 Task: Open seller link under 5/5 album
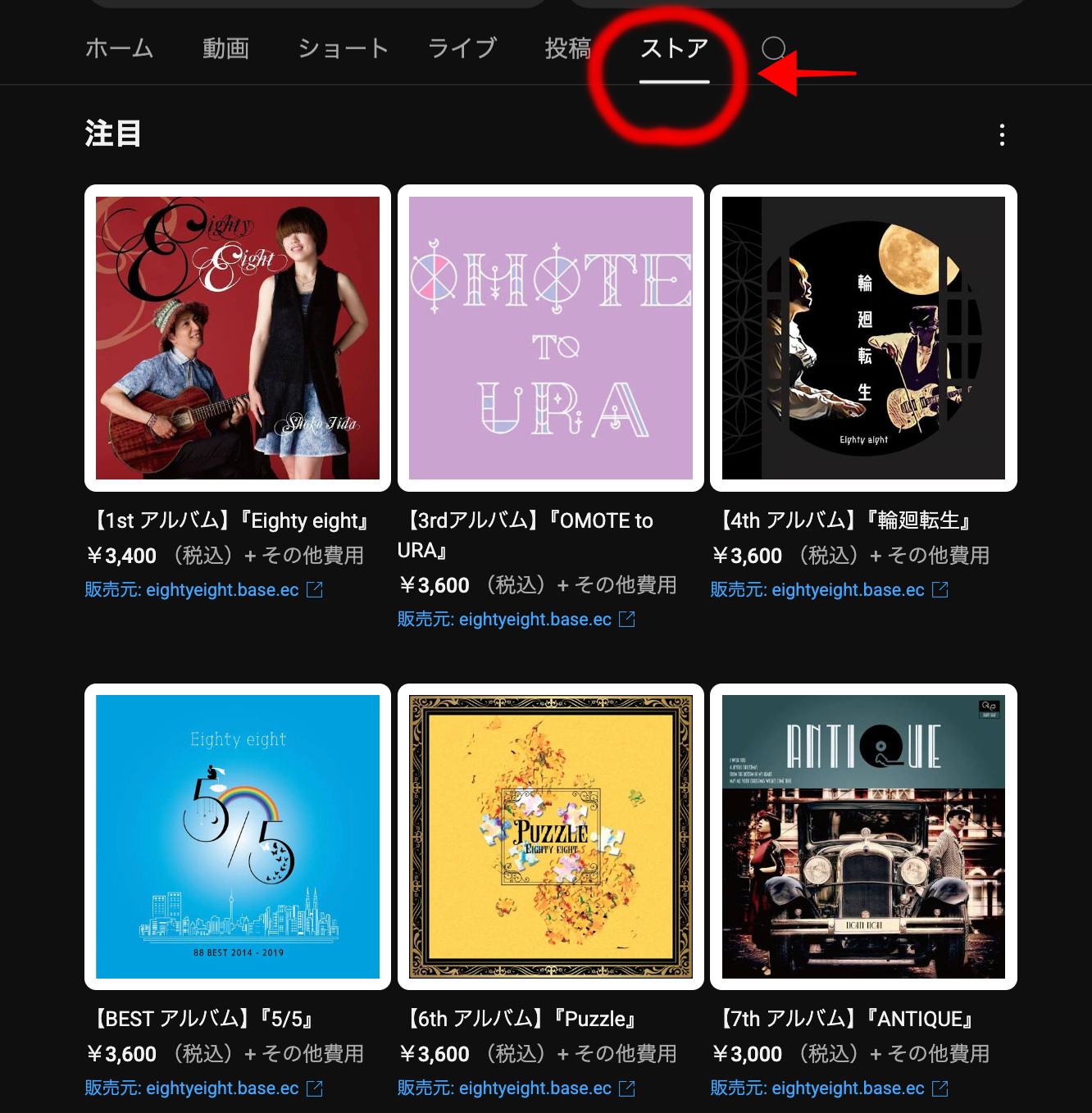[x=203, y=1088]
